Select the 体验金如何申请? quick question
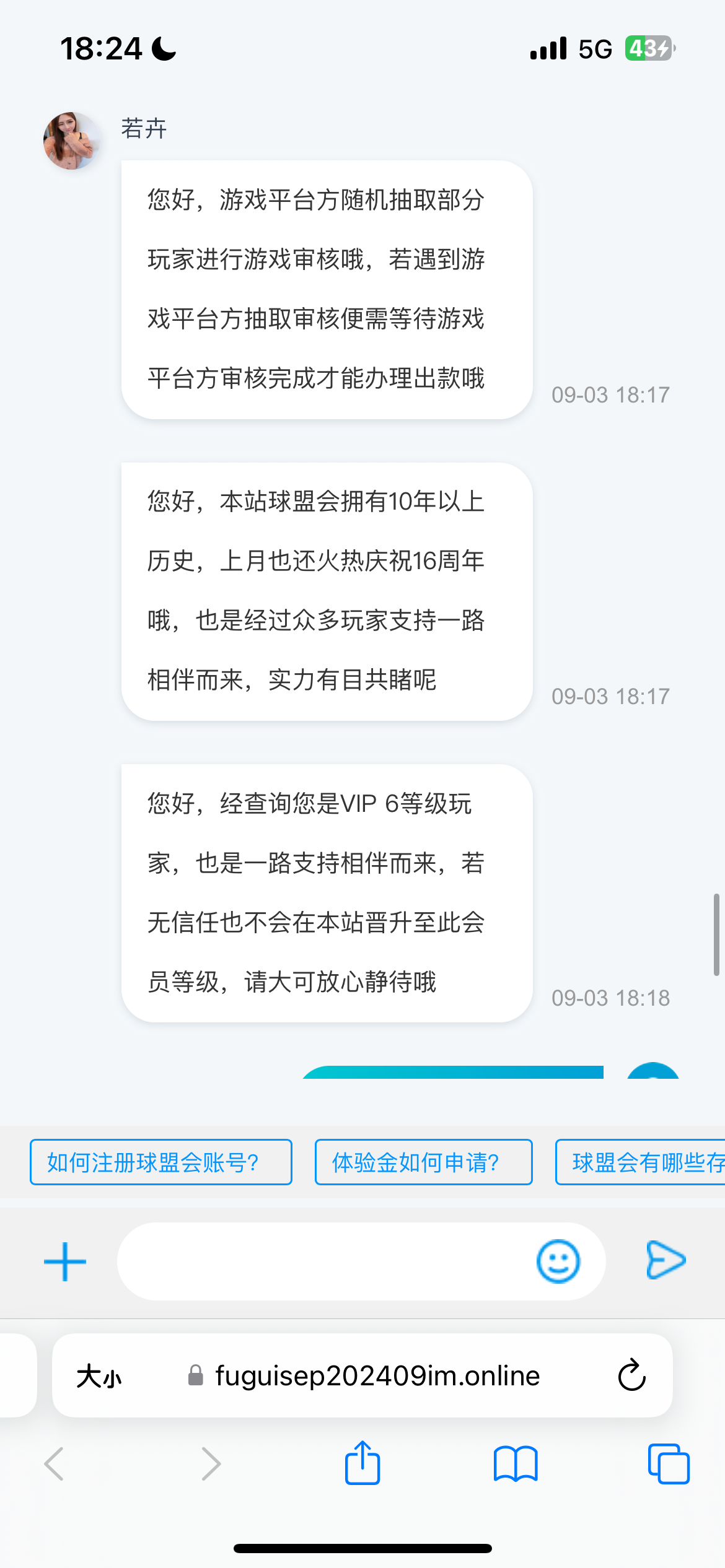This screenshot has height=1568, width=725. 423,1162
